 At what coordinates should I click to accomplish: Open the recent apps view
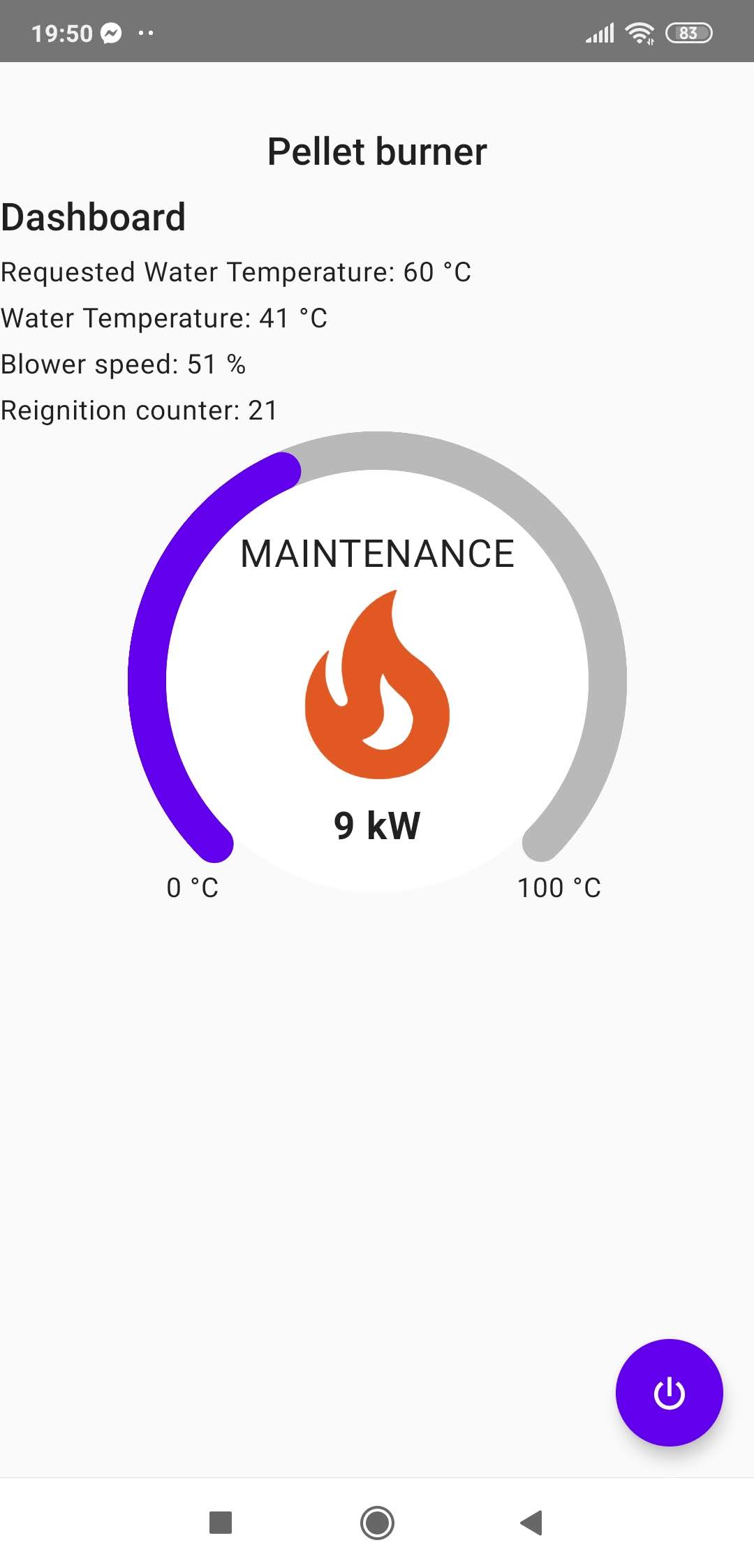pos(221,1523)
